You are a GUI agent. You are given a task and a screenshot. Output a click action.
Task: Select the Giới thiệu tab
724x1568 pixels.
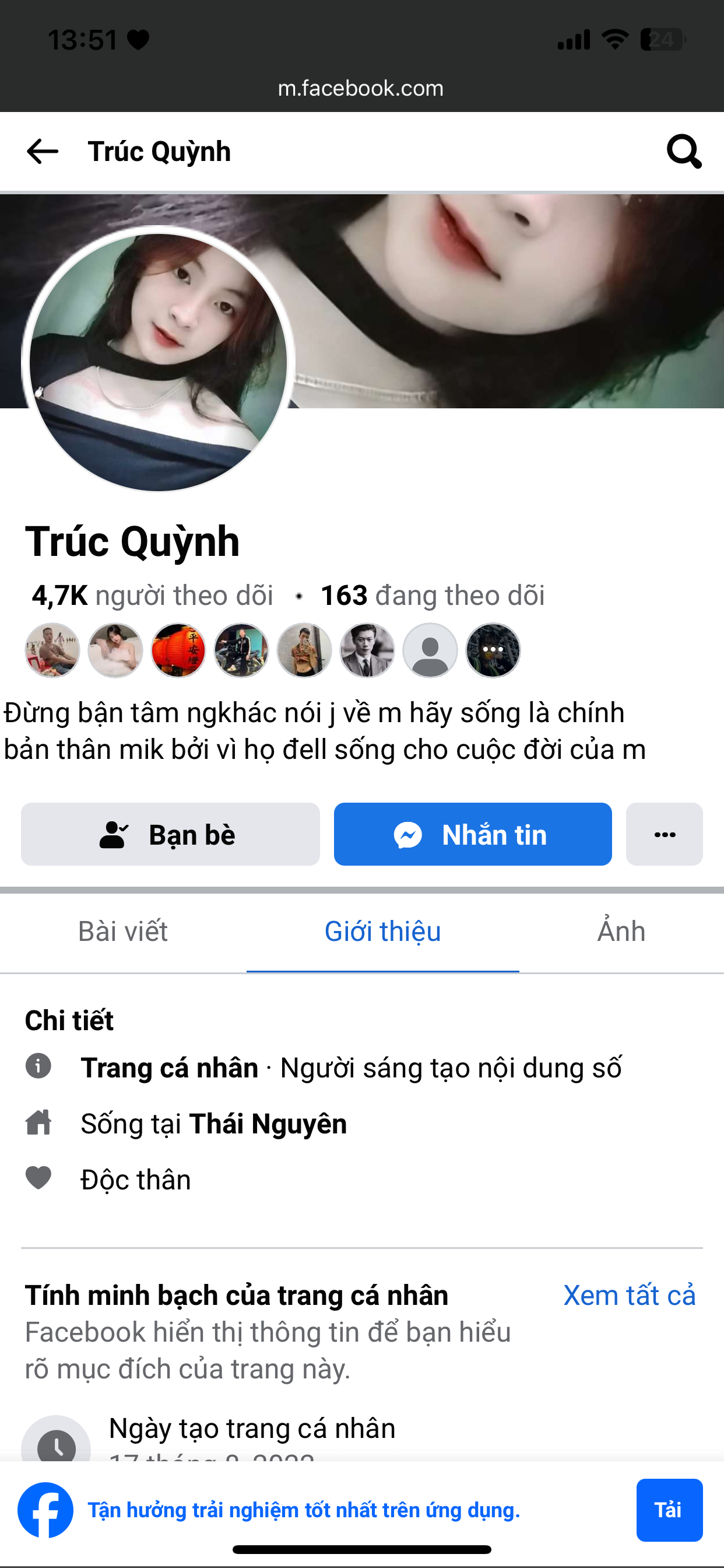point(382,932)
